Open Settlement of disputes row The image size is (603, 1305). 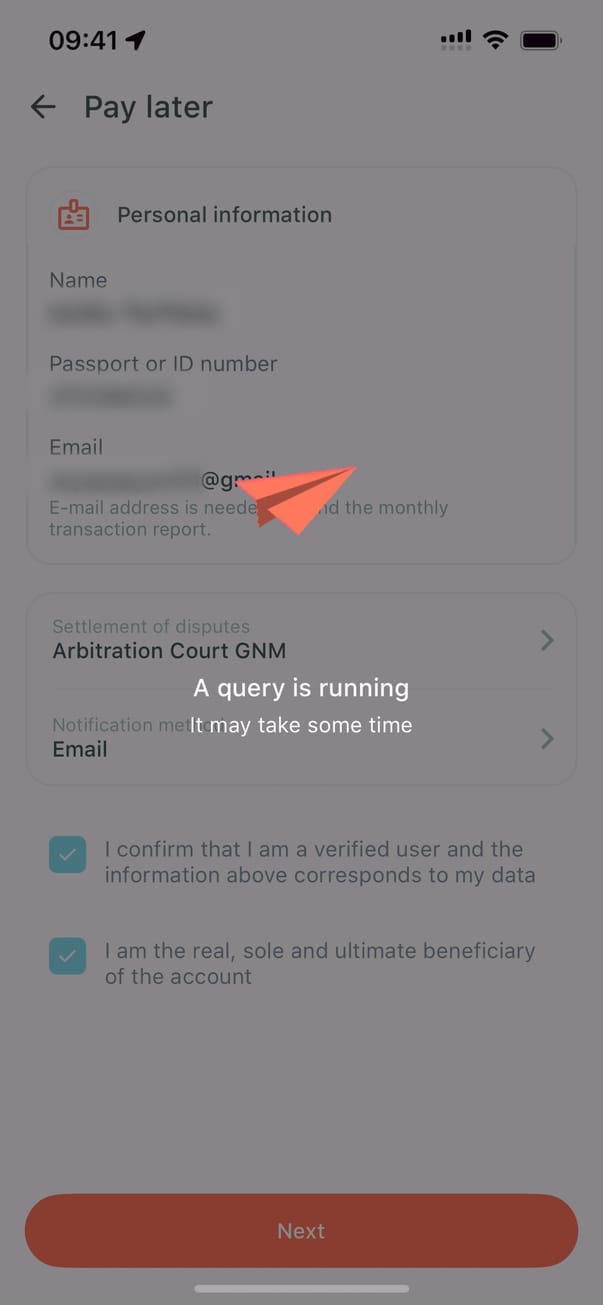(300, 640)
